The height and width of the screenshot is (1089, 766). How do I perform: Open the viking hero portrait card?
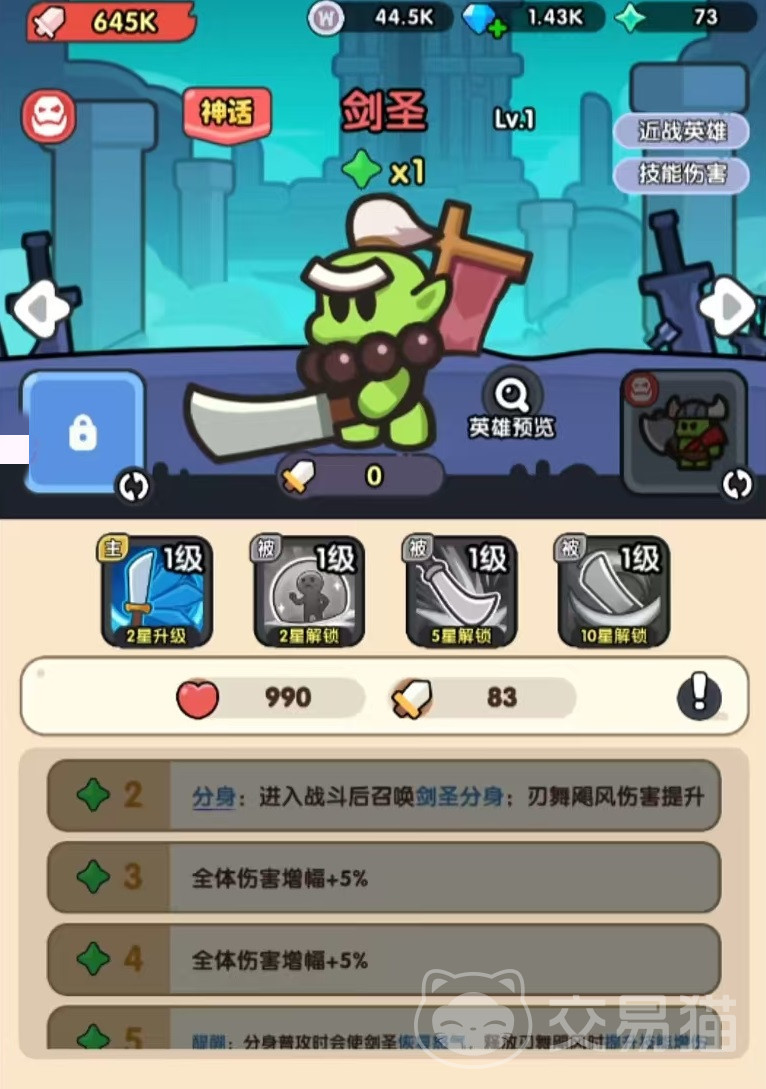point(684,431)
